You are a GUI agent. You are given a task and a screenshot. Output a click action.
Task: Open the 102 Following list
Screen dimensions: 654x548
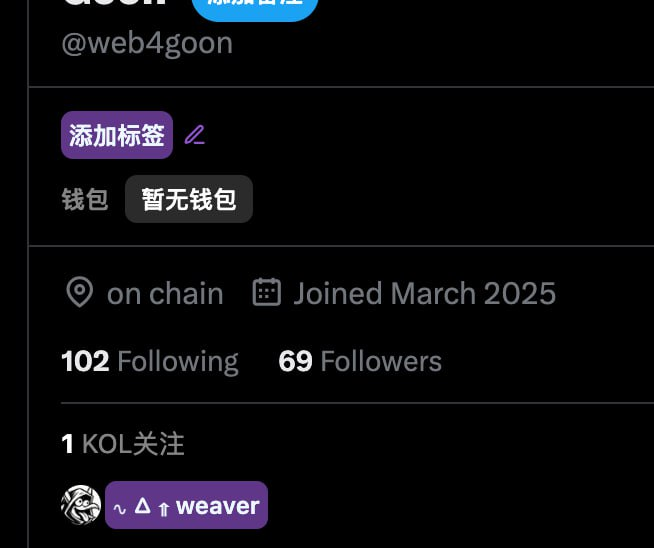pos(150,361)
